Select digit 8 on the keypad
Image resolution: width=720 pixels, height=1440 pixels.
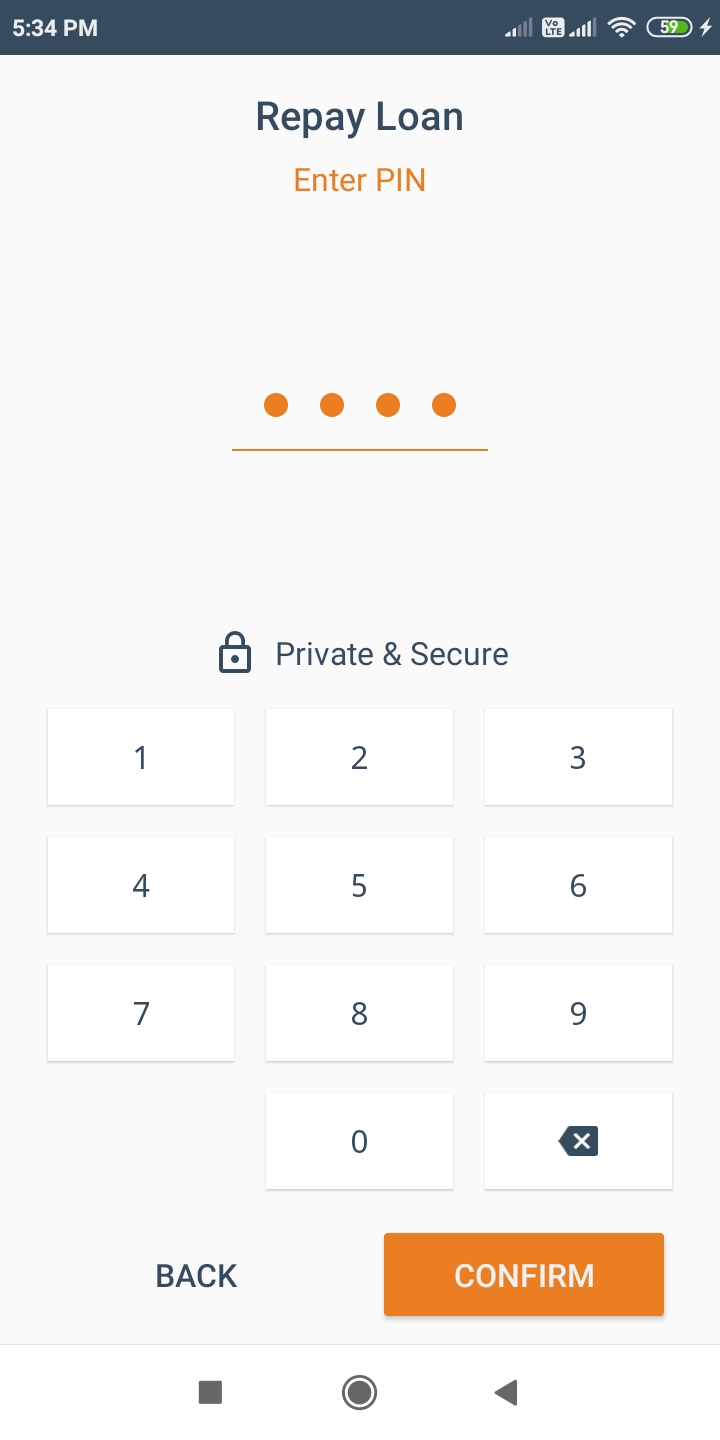tap(359, 1013)
